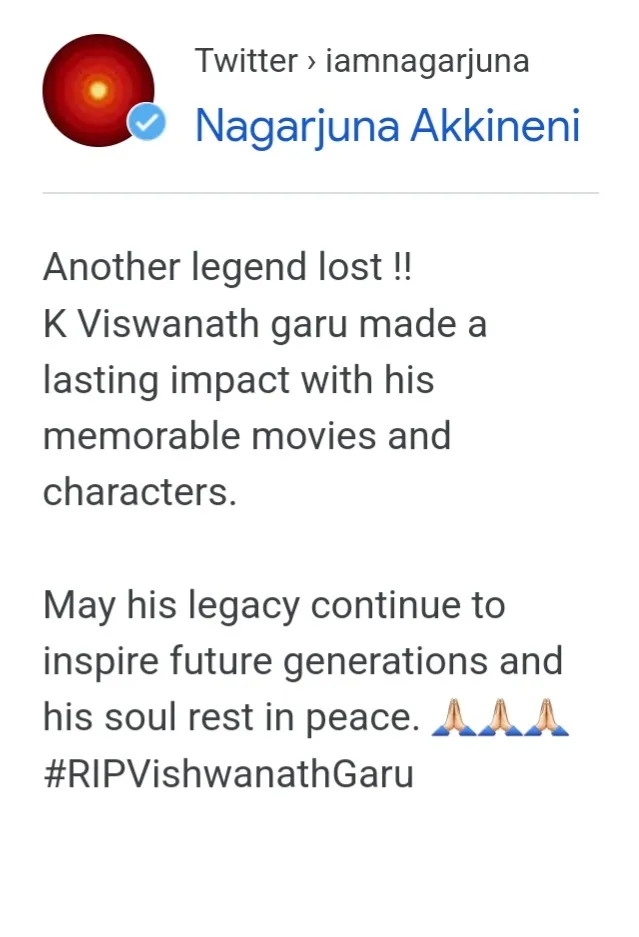This screenshot has width=639, height=937.
Task: Open the Nagarjuna Akkineni Twitter link
Action: point(387,126)
